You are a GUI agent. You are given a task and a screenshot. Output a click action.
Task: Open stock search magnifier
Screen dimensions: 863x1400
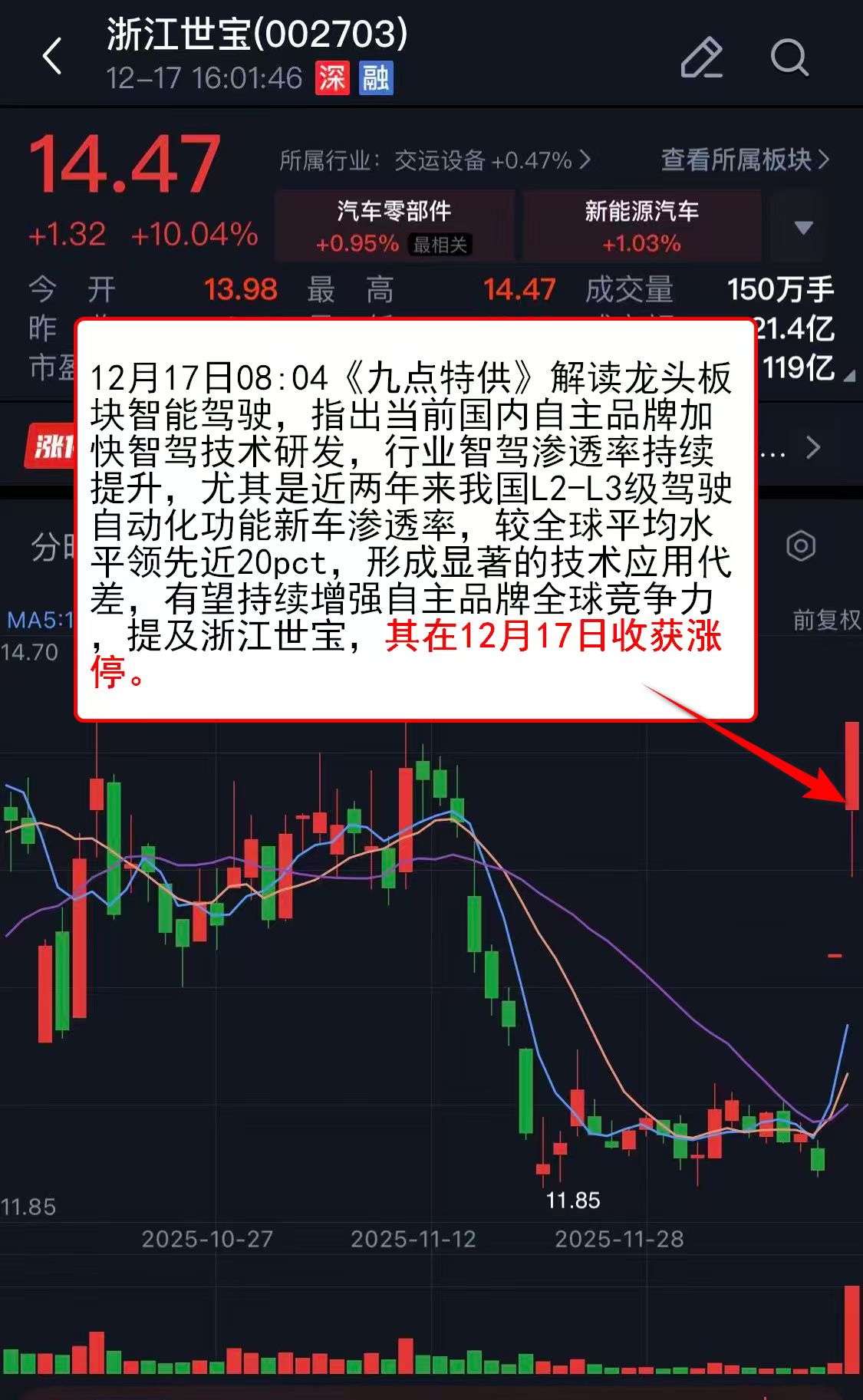pos(789,58)
